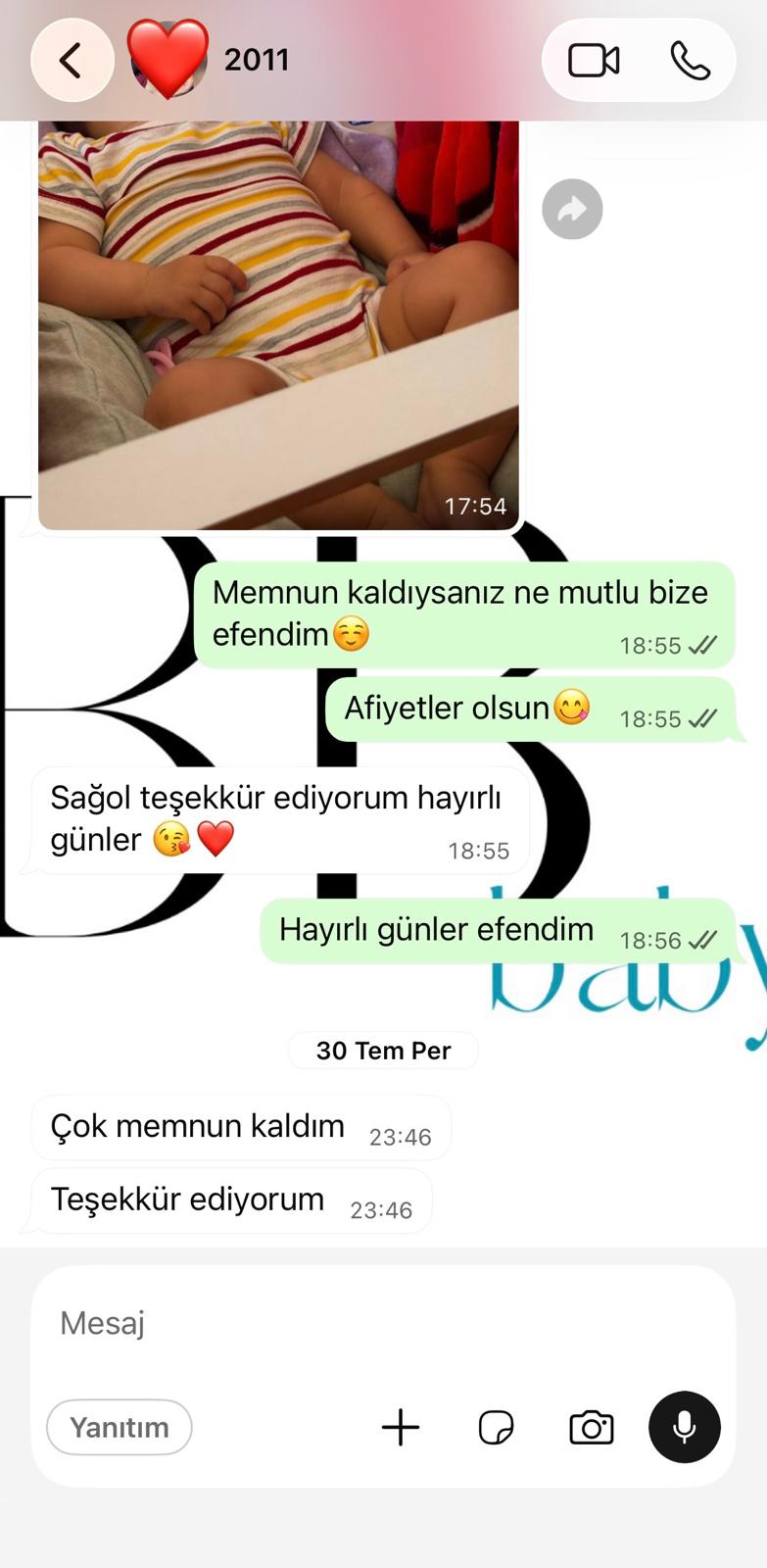
Task: Start a video call with 2011
Action: [594, 60]
